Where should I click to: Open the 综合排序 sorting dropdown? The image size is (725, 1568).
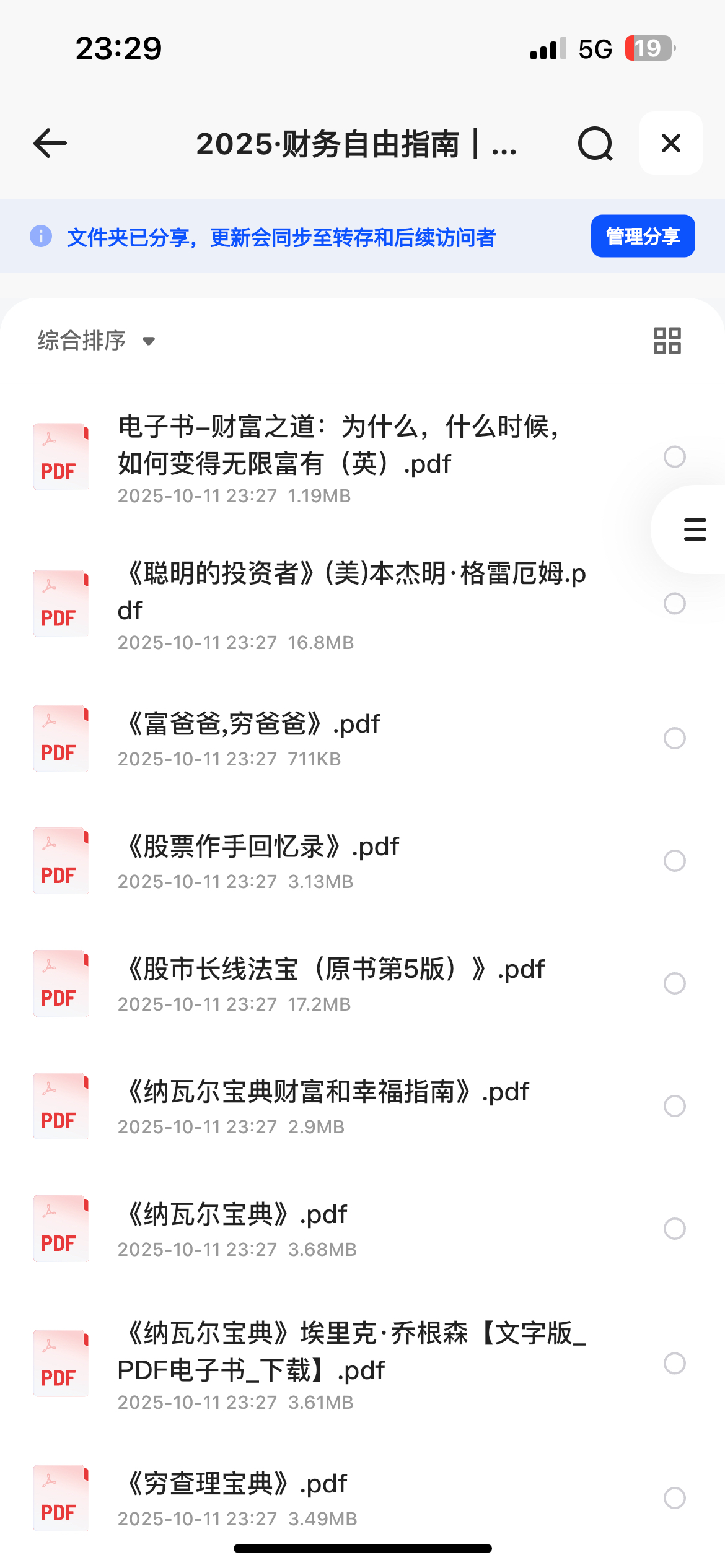tap(96, 341)
